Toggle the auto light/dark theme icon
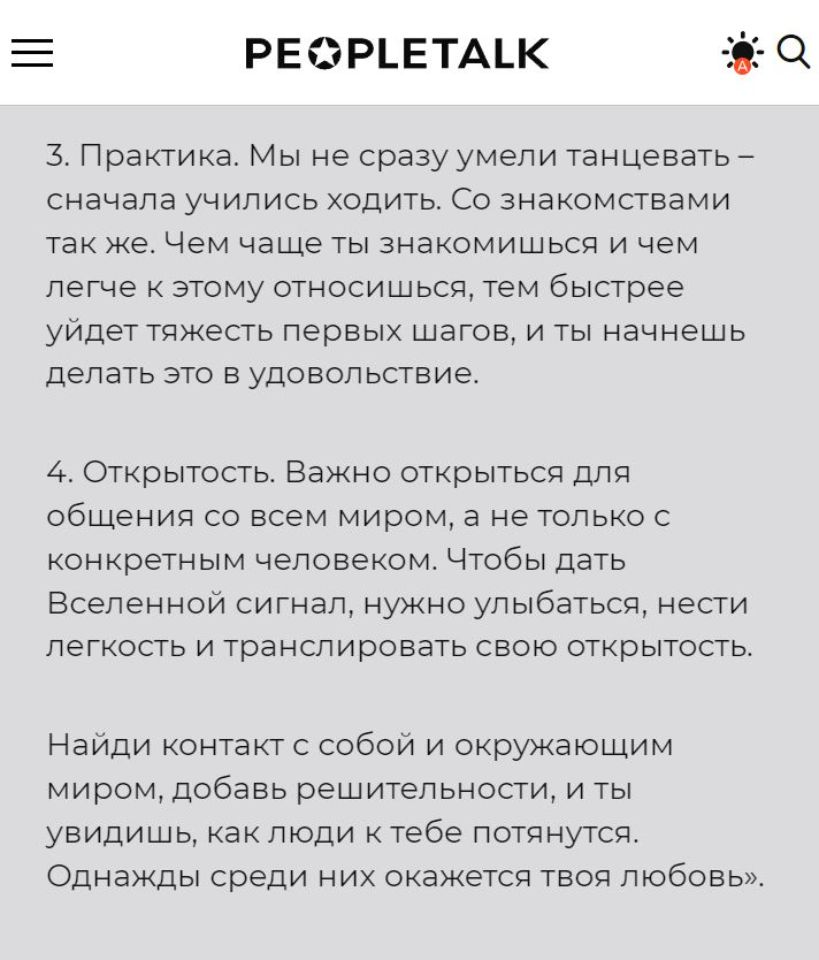 [742, 52]
